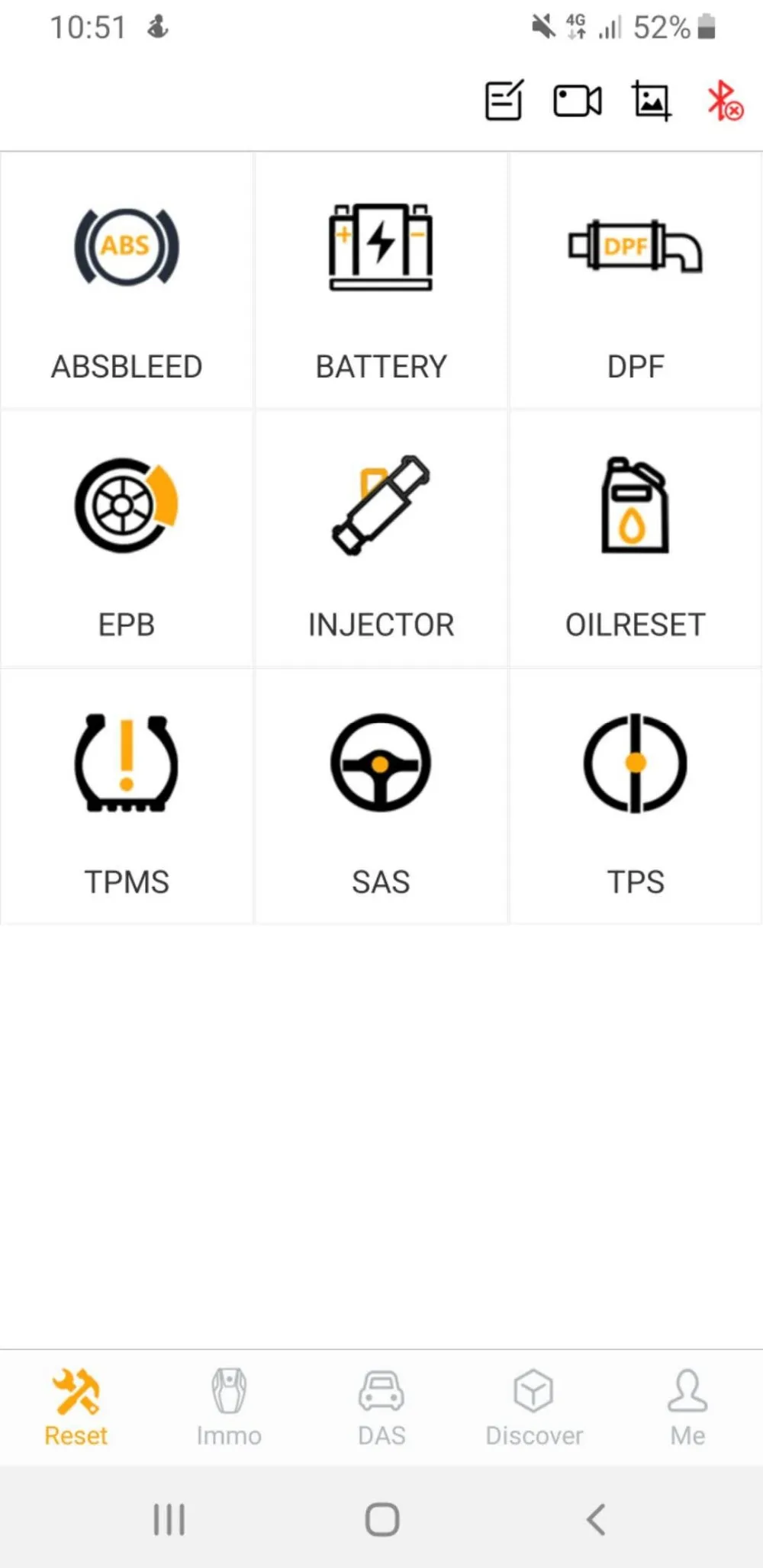The width and height of the screenshot is (763, 1568).
Task: Switch to the Immo tab
Action: tap(229, 1408)
